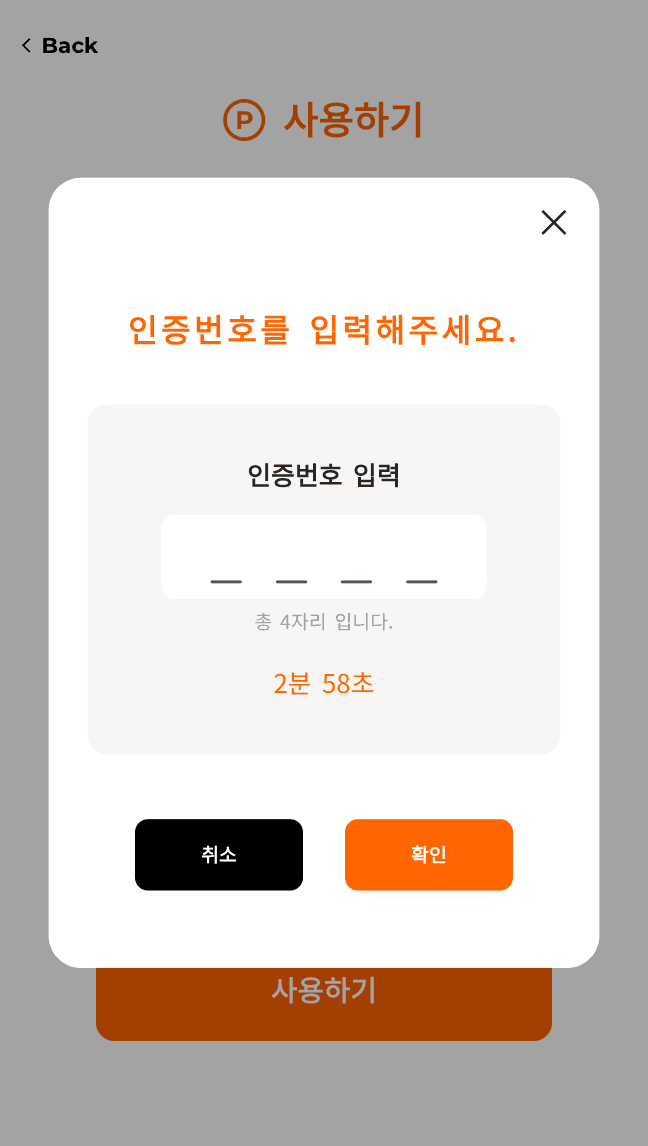Confirm the code with the 확인 button
Viewport: 648px width, 1146px height.
(428, 855)
